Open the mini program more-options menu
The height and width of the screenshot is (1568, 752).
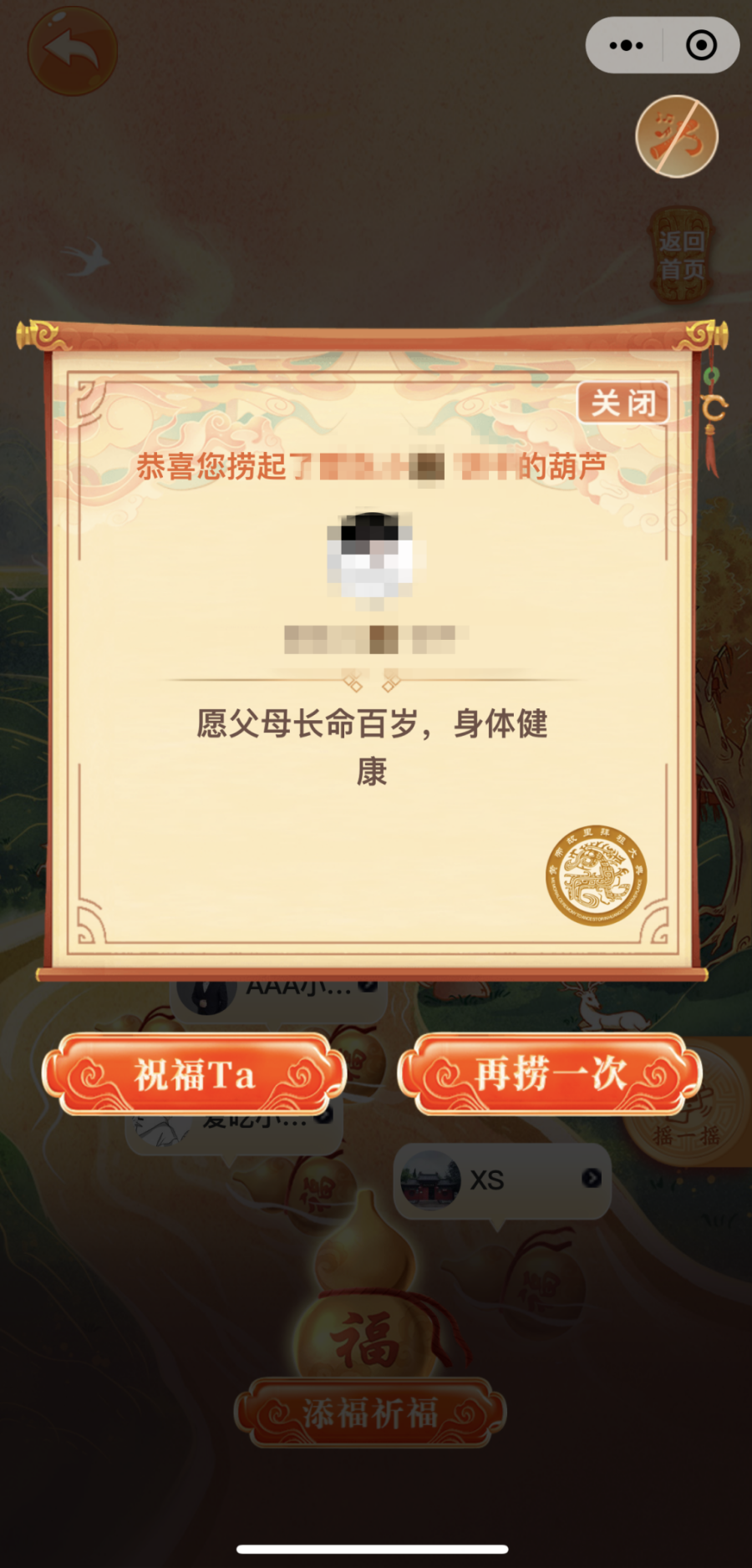(626, 45)
